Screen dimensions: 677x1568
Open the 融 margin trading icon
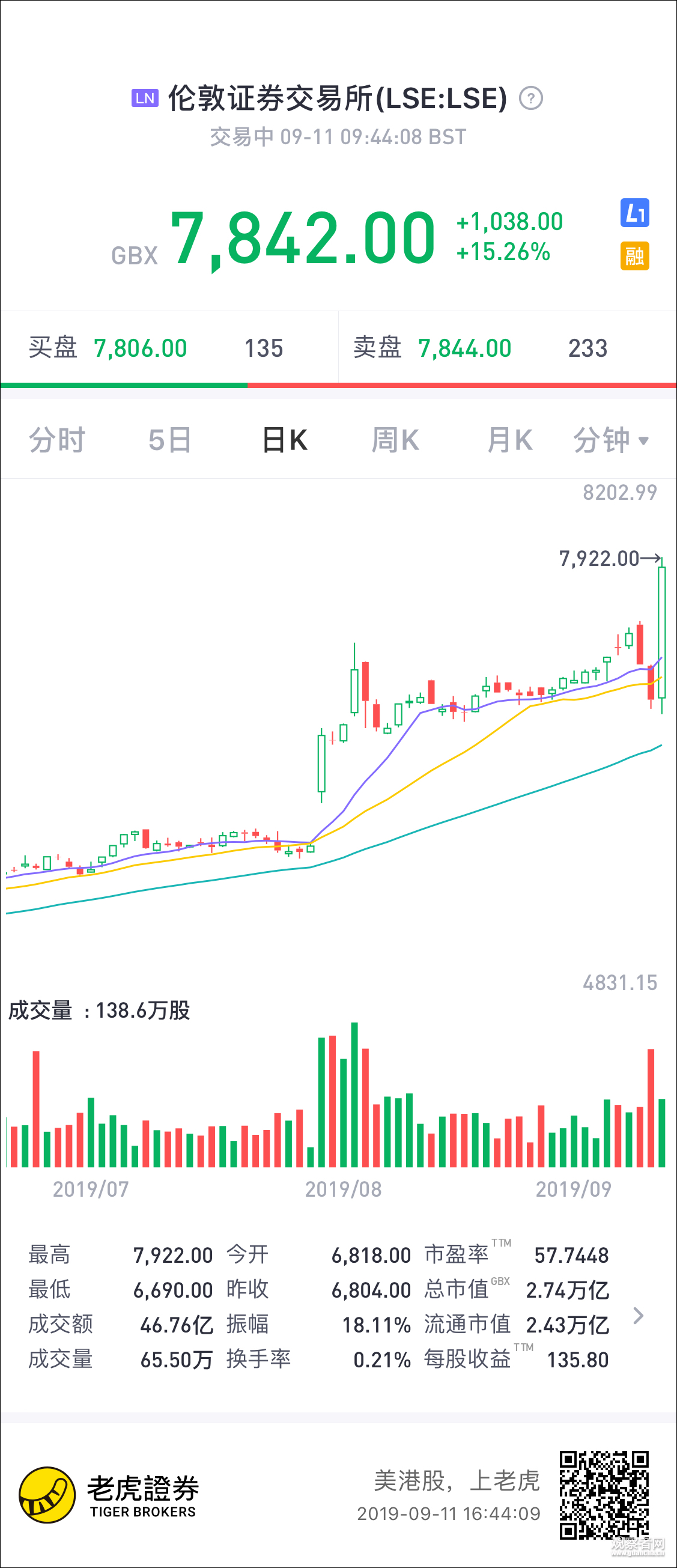634,257
